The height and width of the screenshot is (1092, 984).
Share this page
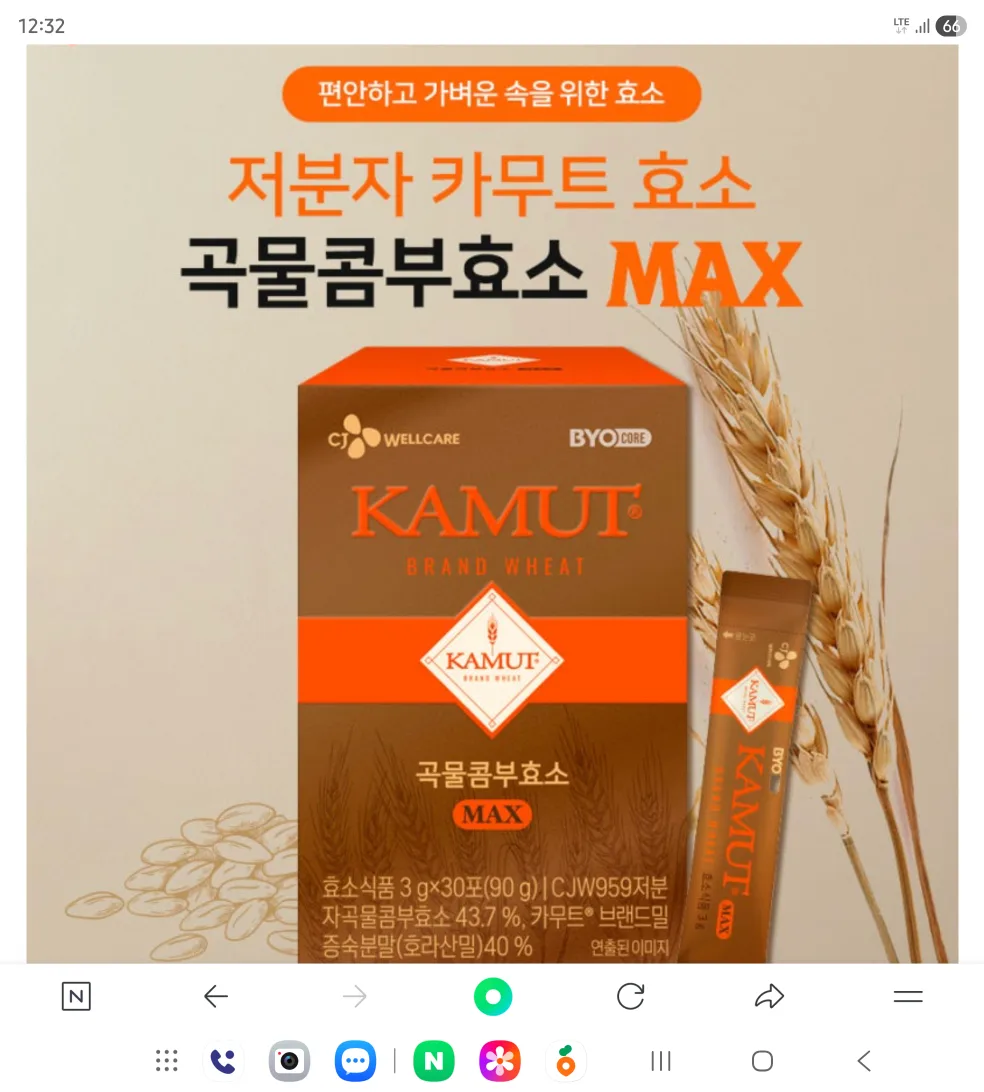click(768, 996)
